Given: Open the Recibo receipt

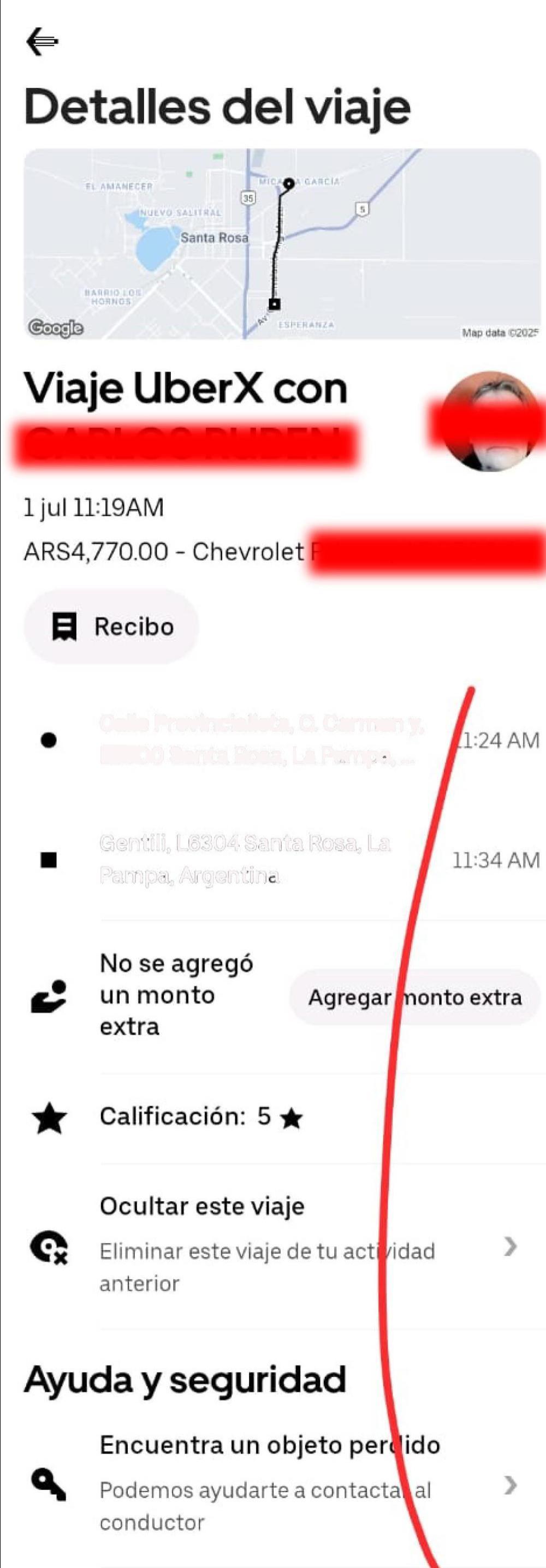Looking at the screenshot, I should (x=111, y=627).
